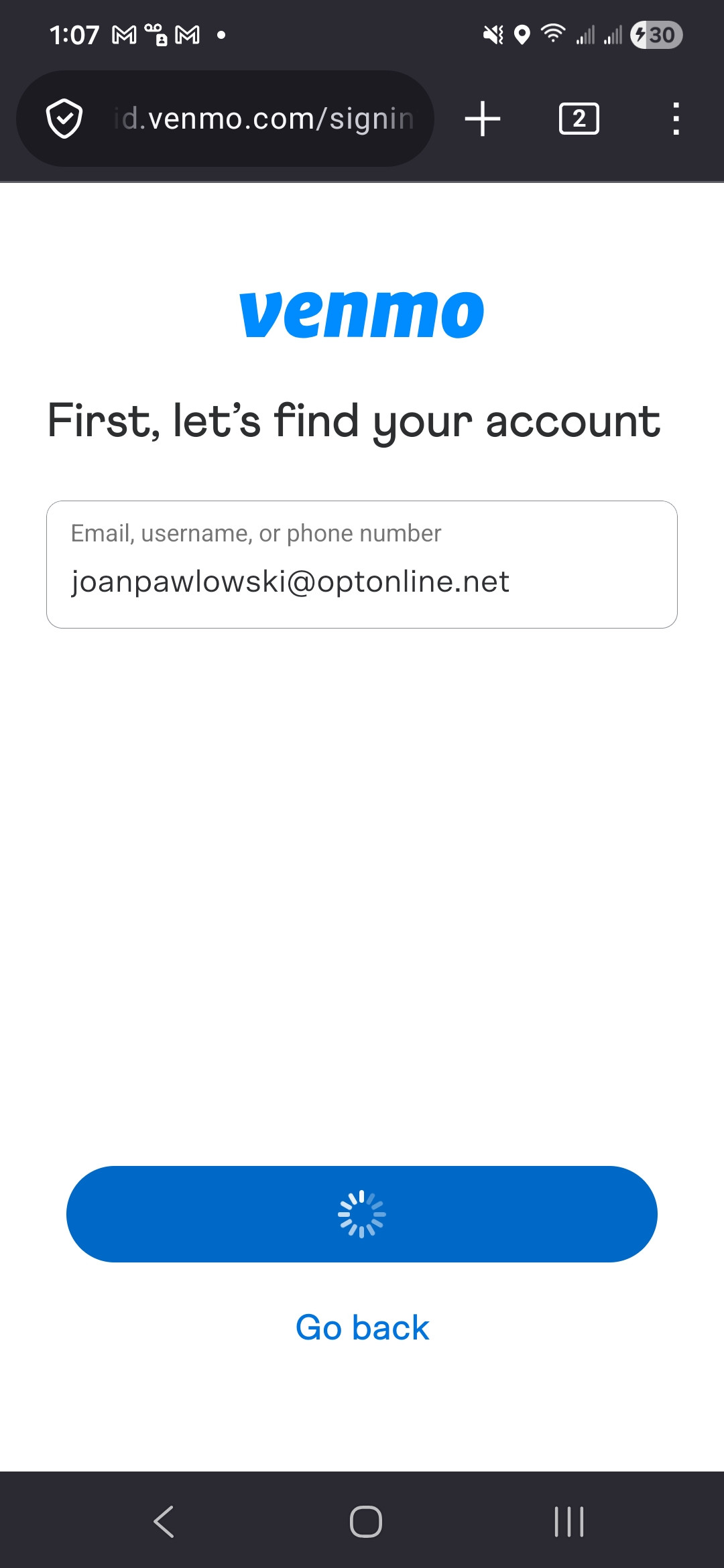Image resolution: width=724 pixels, height=1568 pixels.
Task: Tap the system back navigation button
Action: (164, 1521)
